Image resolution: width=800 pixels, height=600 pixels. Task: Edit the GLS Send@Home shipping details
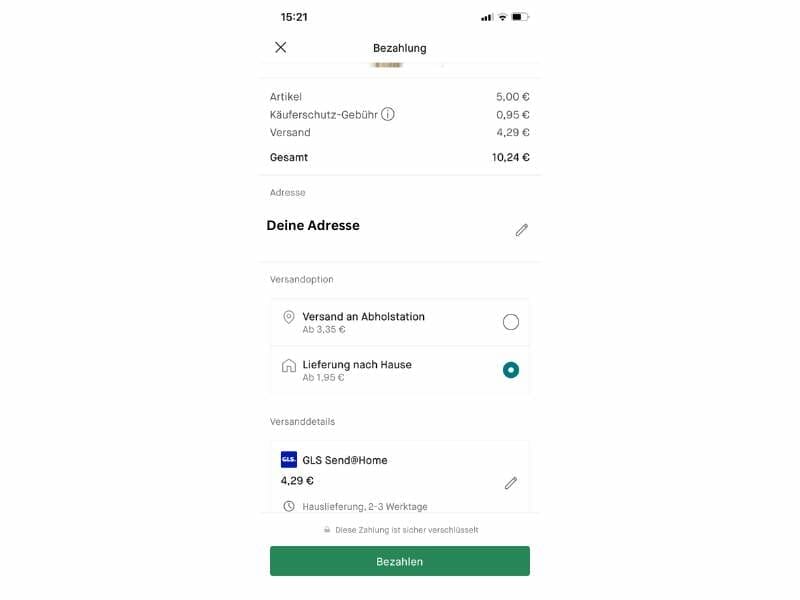[510, 483]
